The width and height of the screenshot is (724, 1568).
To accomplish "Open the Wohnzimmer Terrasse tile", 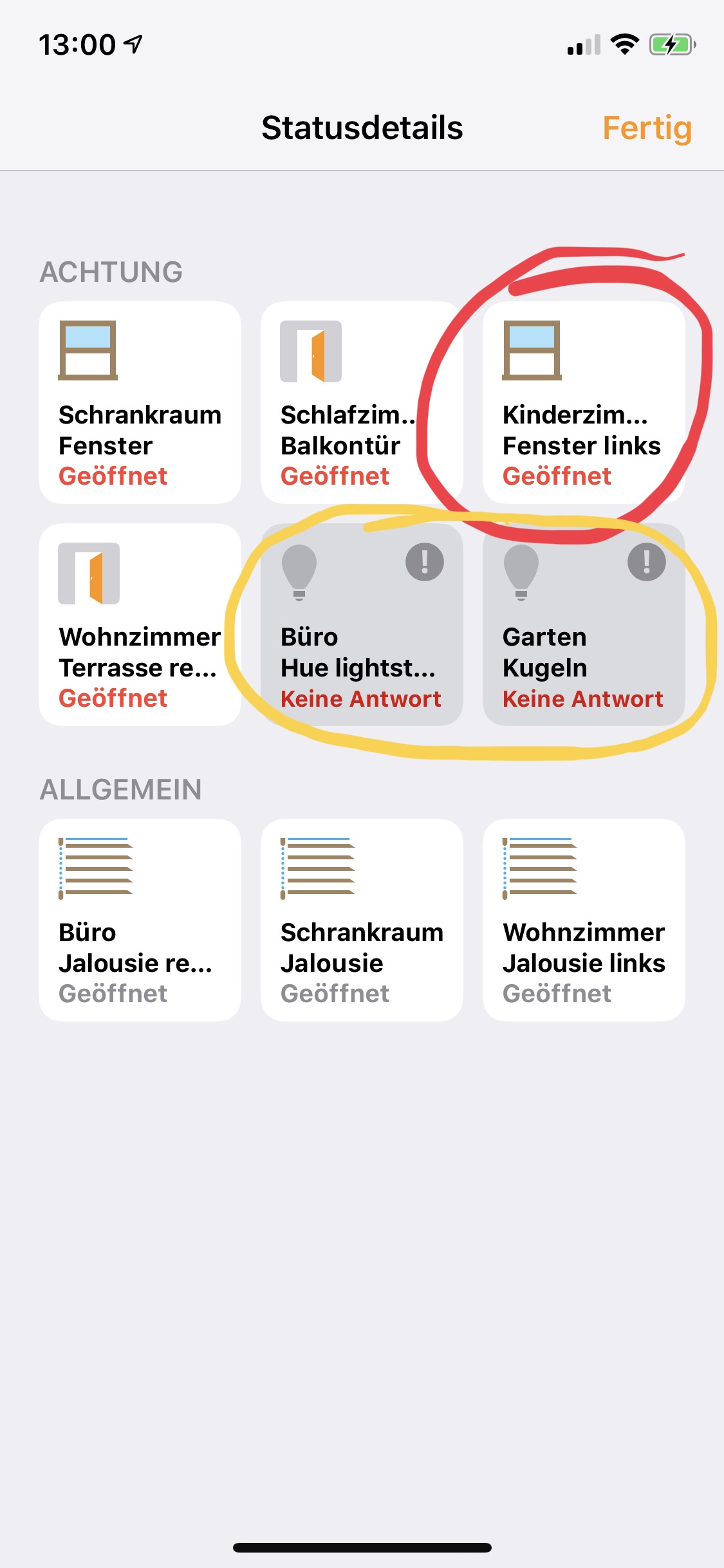I will (140, 624).
